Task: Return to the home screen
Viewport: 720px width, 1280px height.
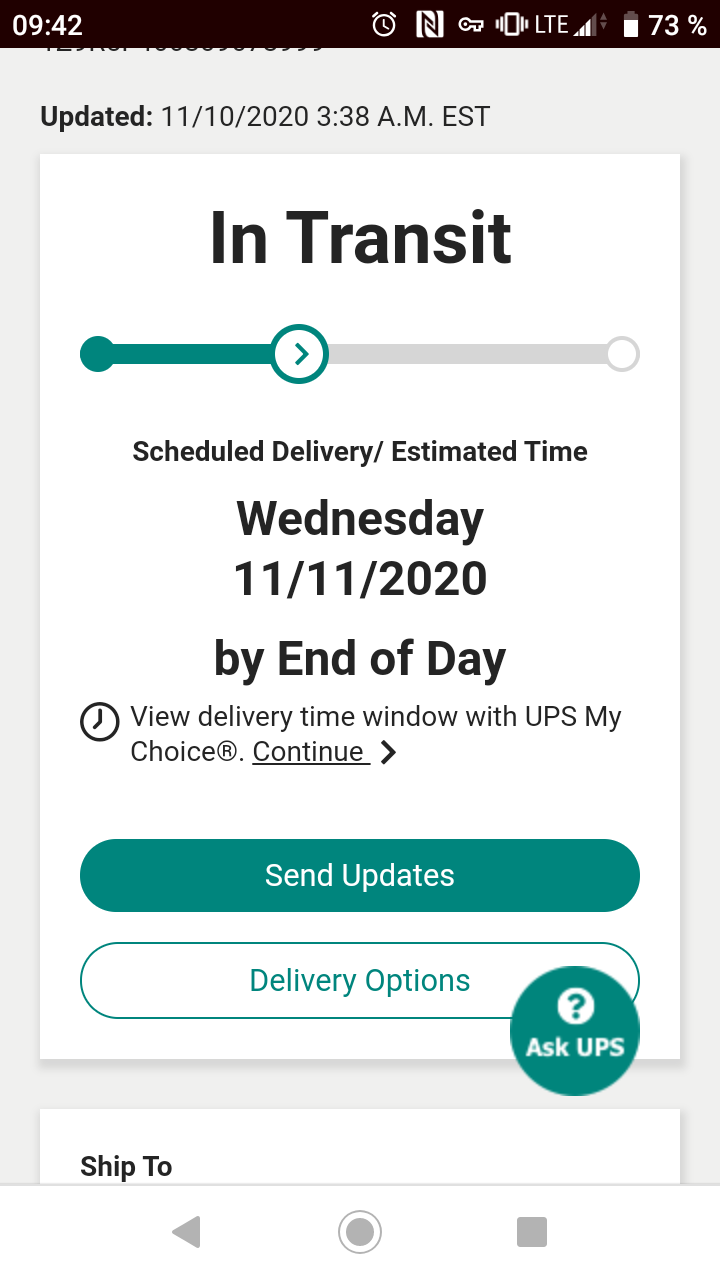Action: (360, 1231)
